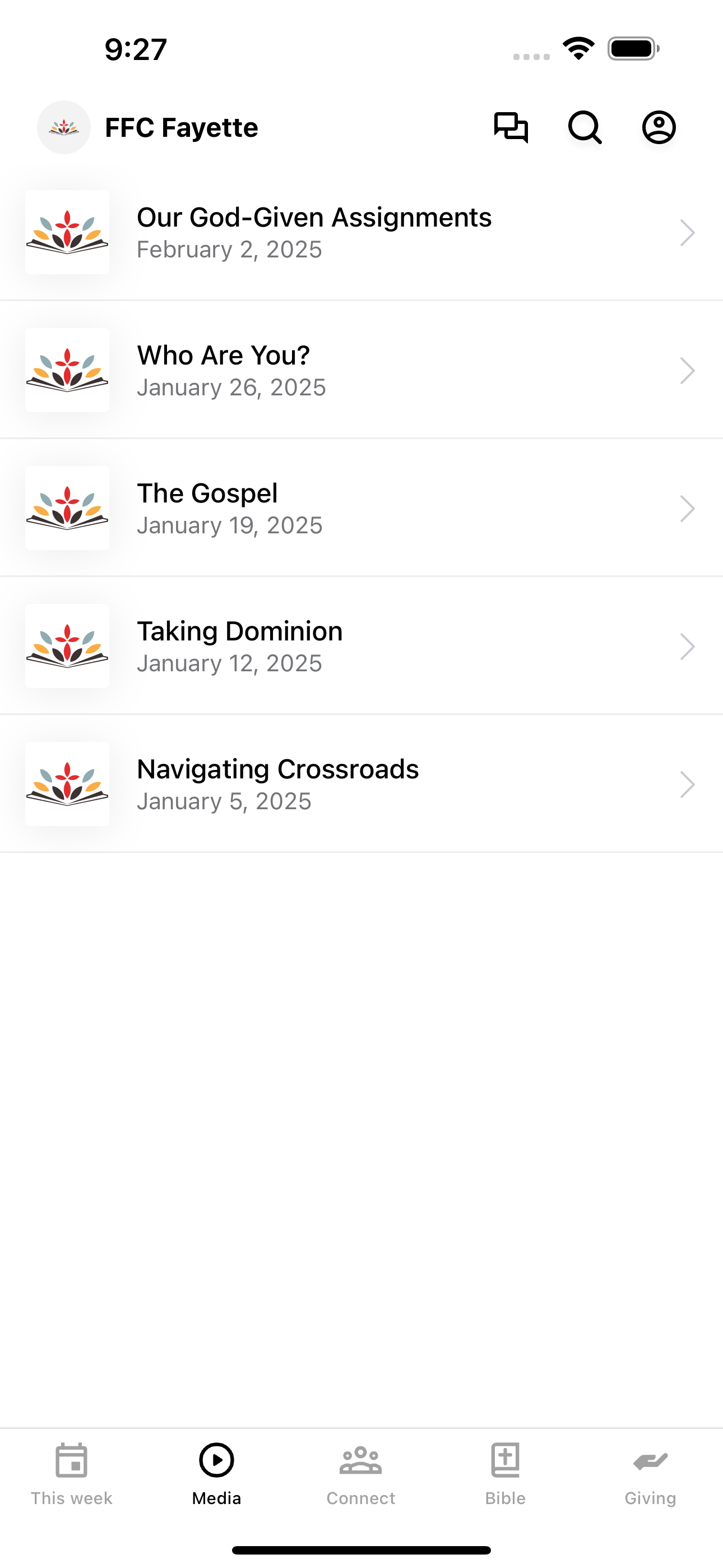Open search from the top bar
The height and width of the screenshot is (1568, 723).
585,127
